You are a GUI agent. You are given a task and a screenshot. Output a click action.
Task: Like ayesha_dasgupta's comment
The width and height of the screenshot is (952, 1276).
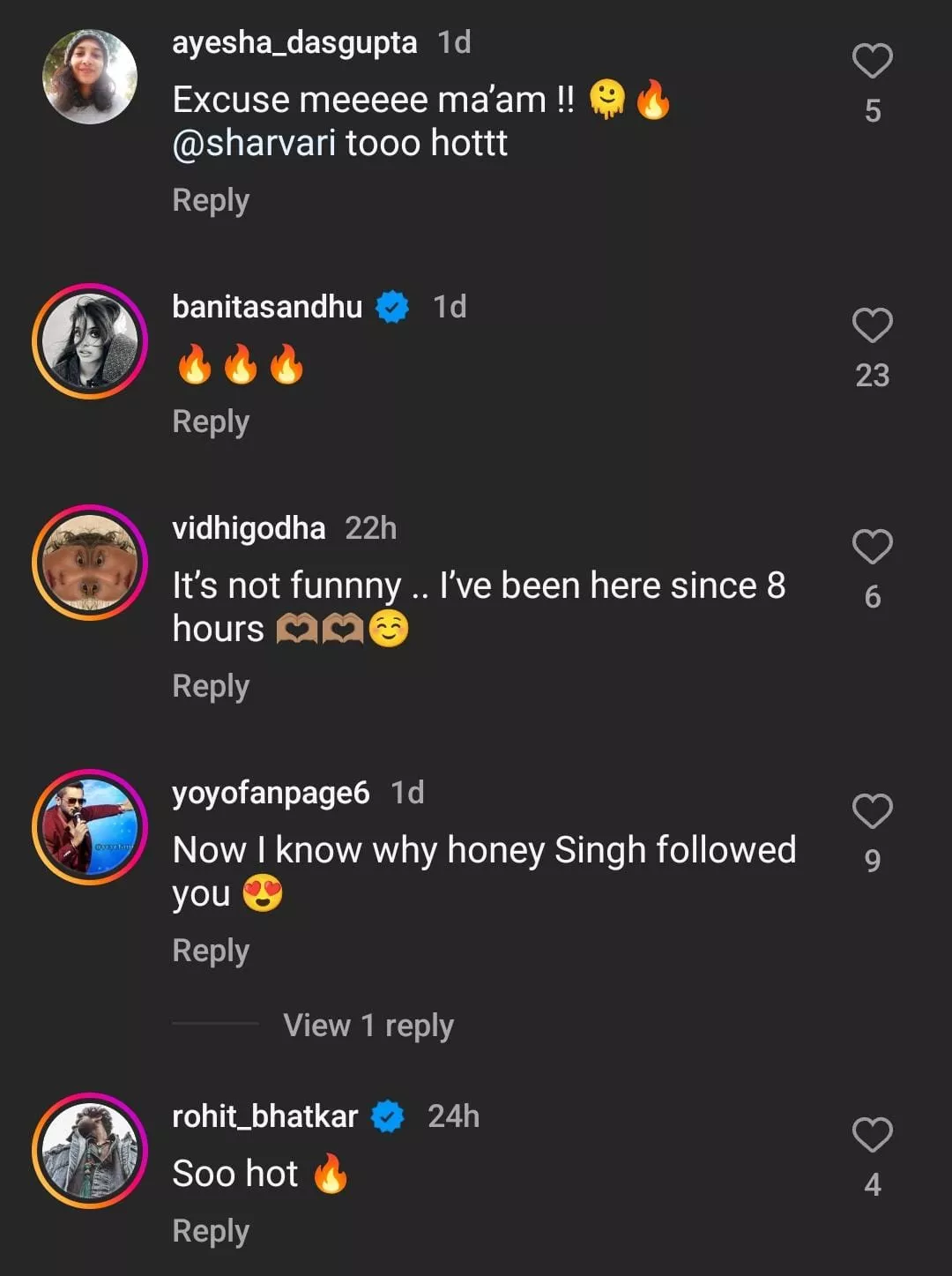point(872,61)
